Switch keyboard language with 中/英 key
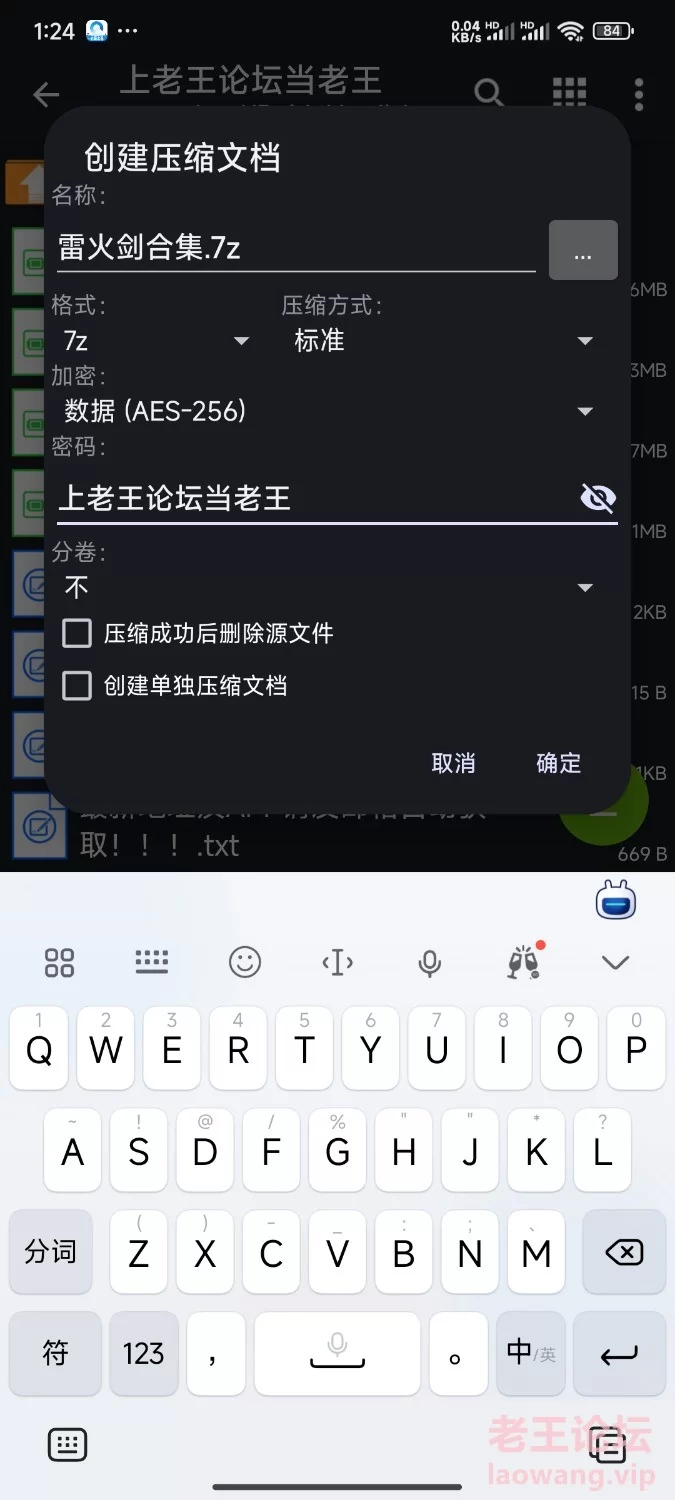The image size is (675, 1500). point(530,1353)
